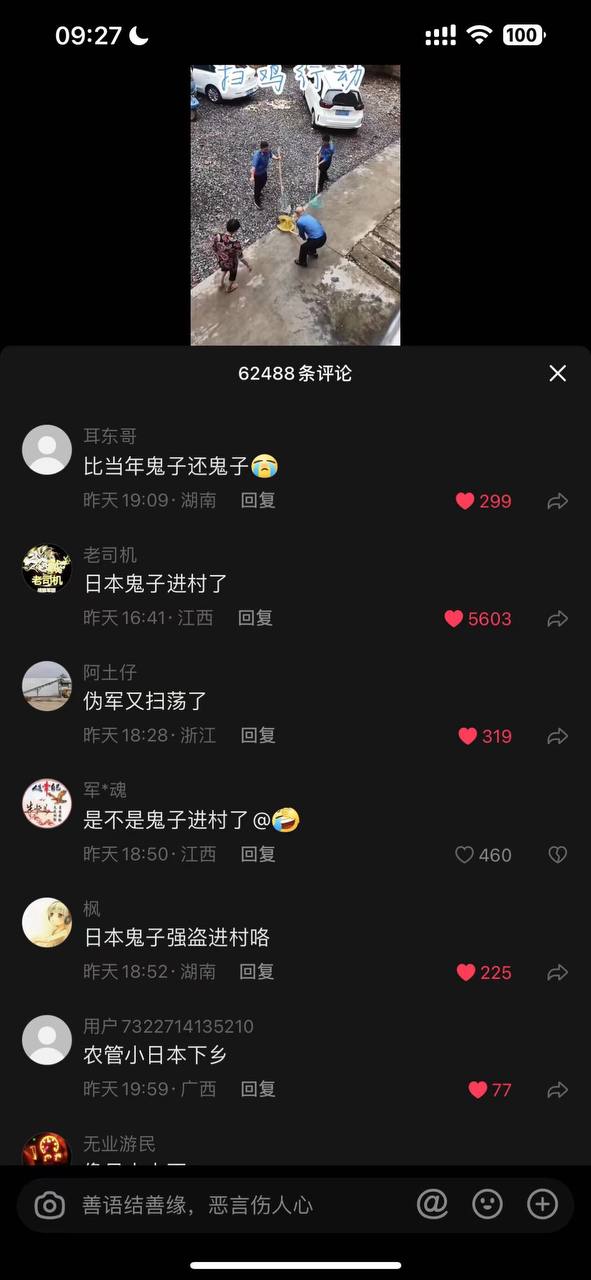Mention someone with the @ icon
The width and height of the screenshot is (591, 1280).
[432, 1204]
